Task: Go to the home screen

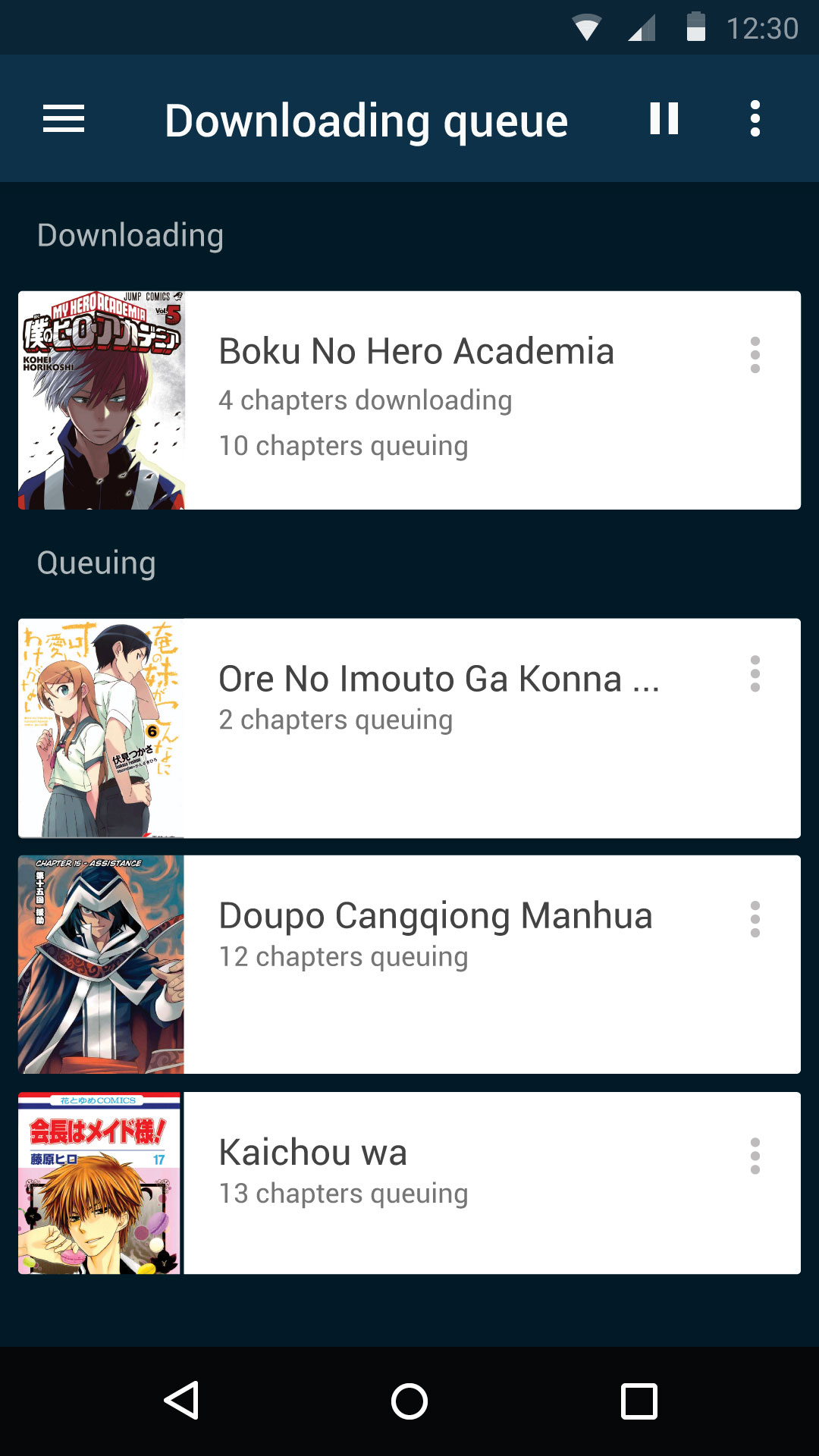Action: (409, 1400)
